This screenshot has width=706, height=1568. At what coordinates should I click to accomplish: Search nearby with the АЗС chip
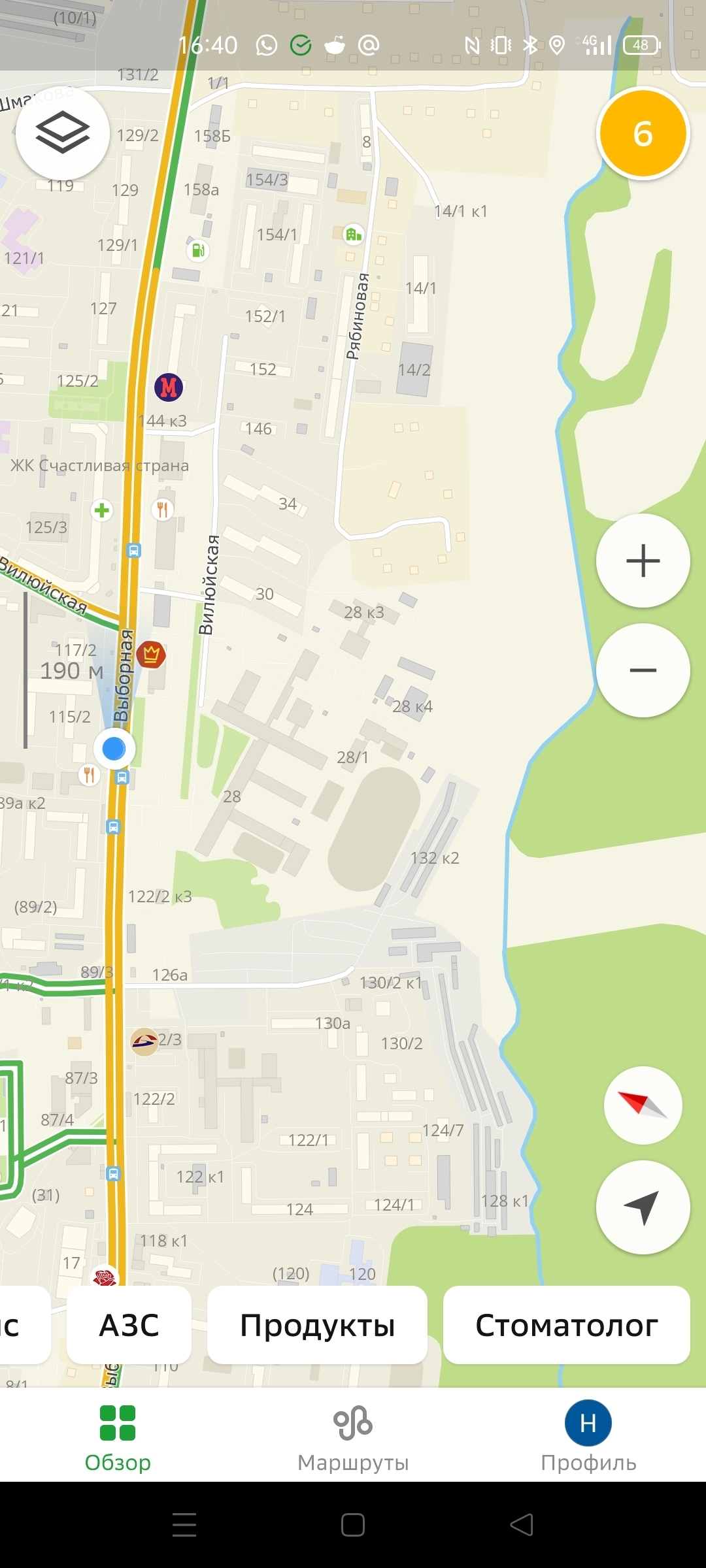(129, 1325)
